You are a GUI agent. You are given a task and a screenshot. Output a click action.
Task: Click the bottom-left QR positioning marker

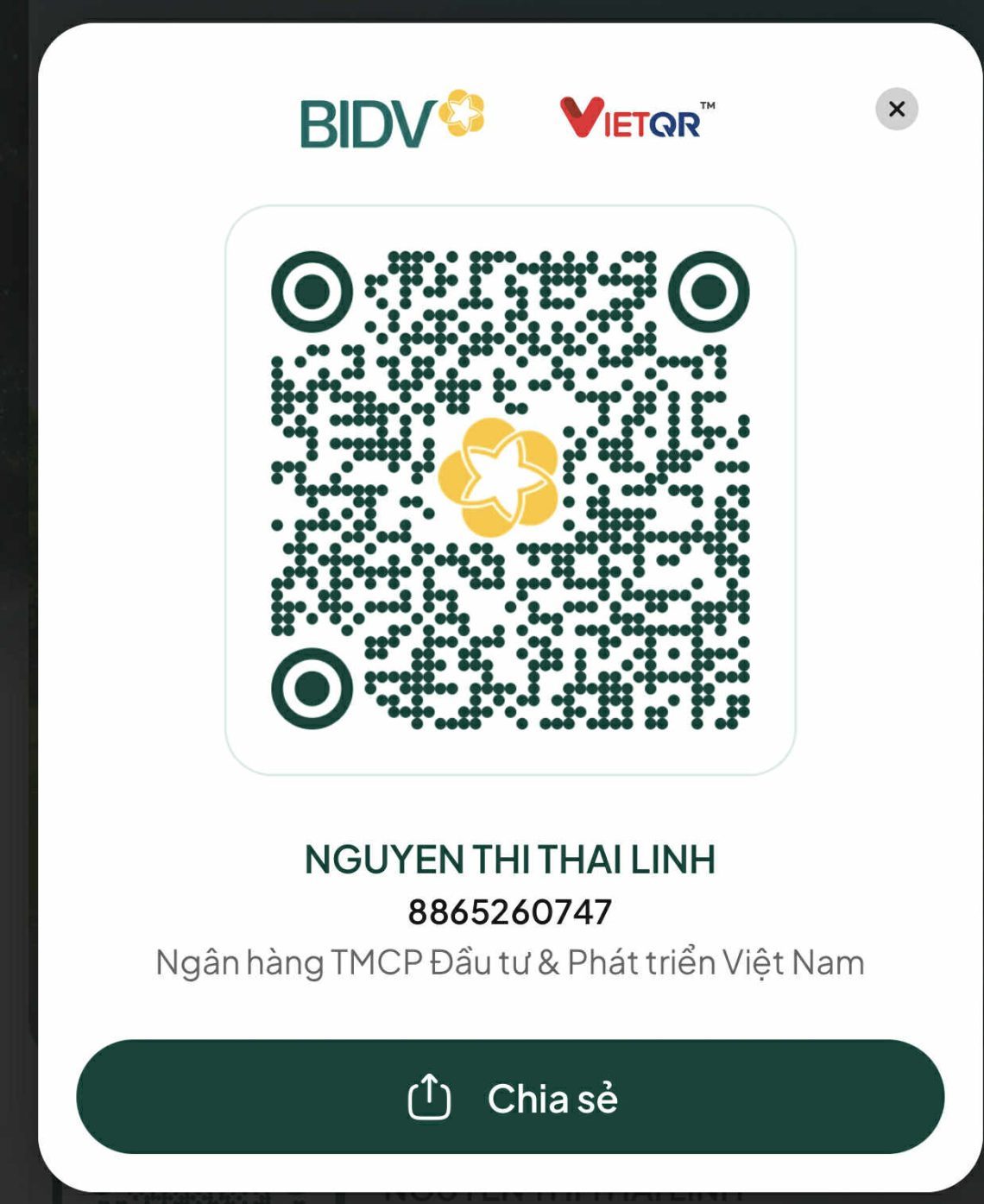(x=312, y=687)
